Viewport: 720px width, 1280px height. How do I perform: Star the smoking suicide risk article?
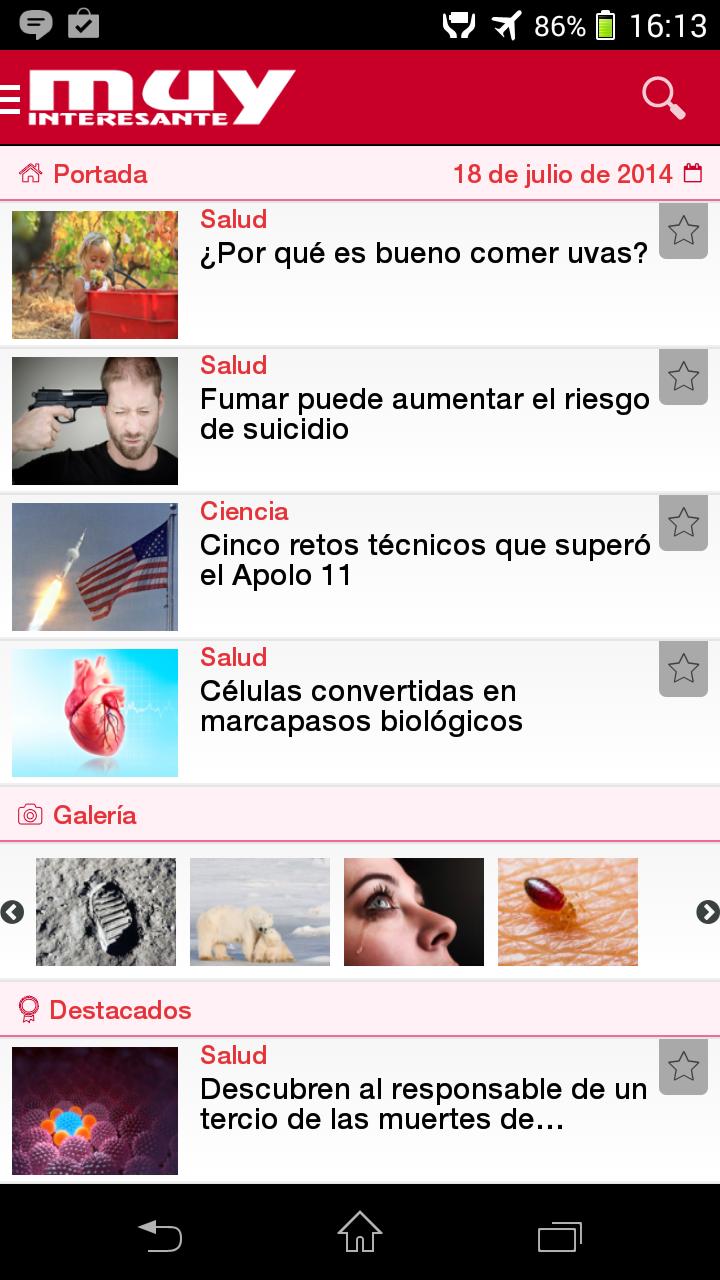point(683,377)
